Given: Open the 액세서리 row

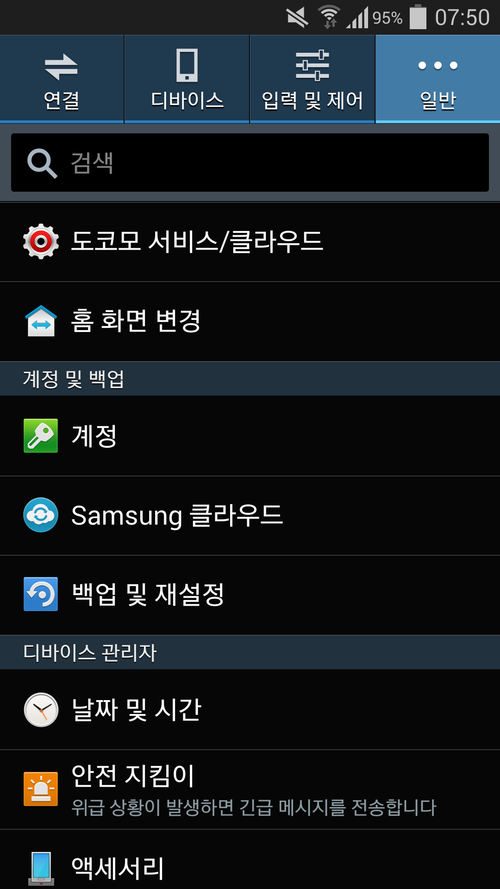Looking at the screenshot, I should [250, 860].
